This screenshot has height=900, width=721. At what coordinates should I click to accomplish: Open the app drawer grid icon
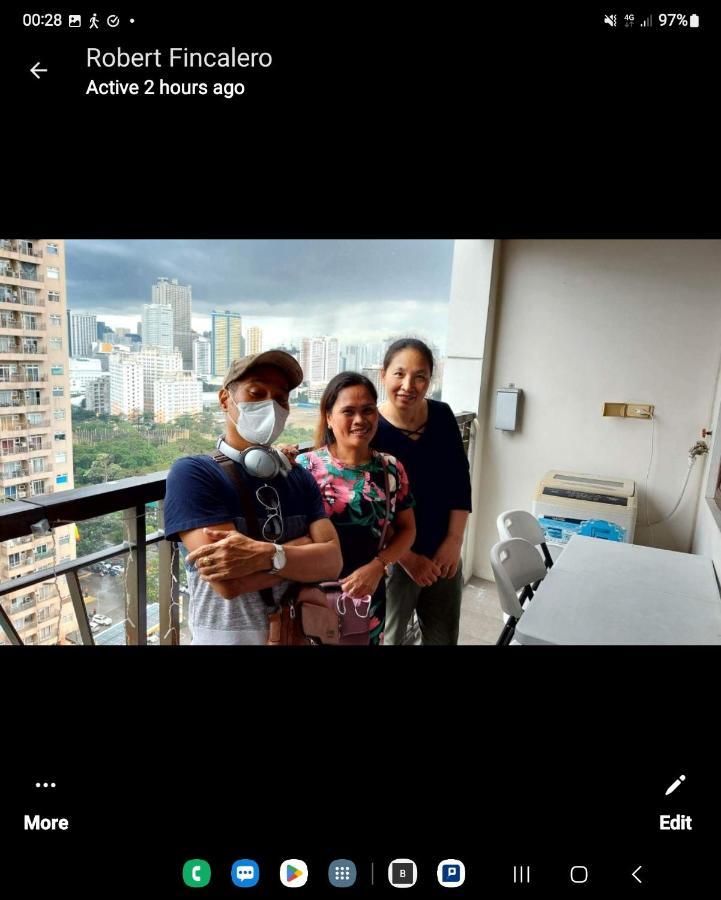pyautogui.click(x=342, y=873)
